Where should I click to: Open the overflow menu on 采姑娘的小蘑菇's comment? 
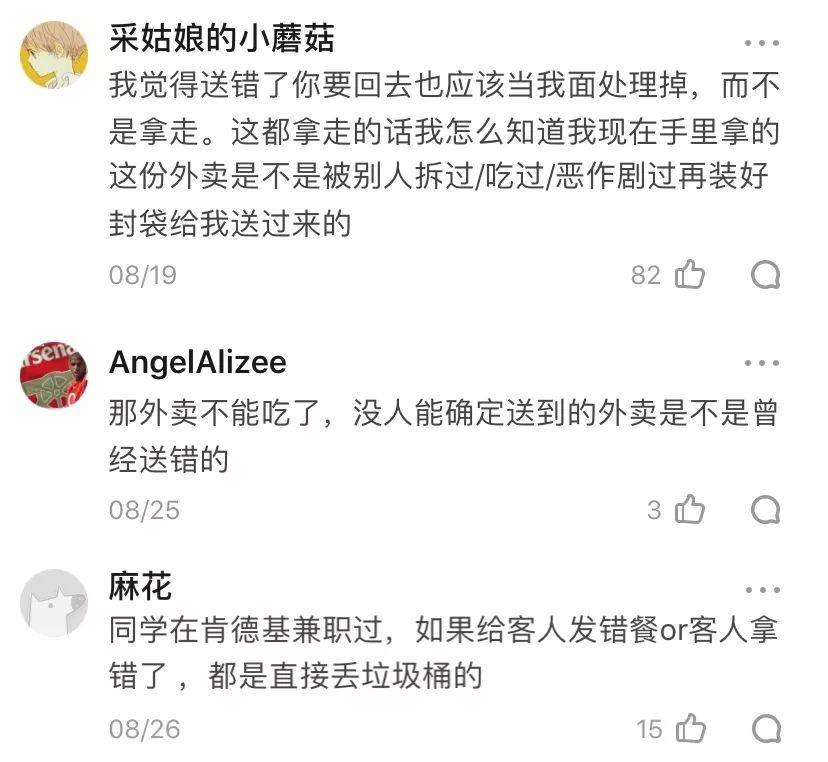tap(762, 41)
